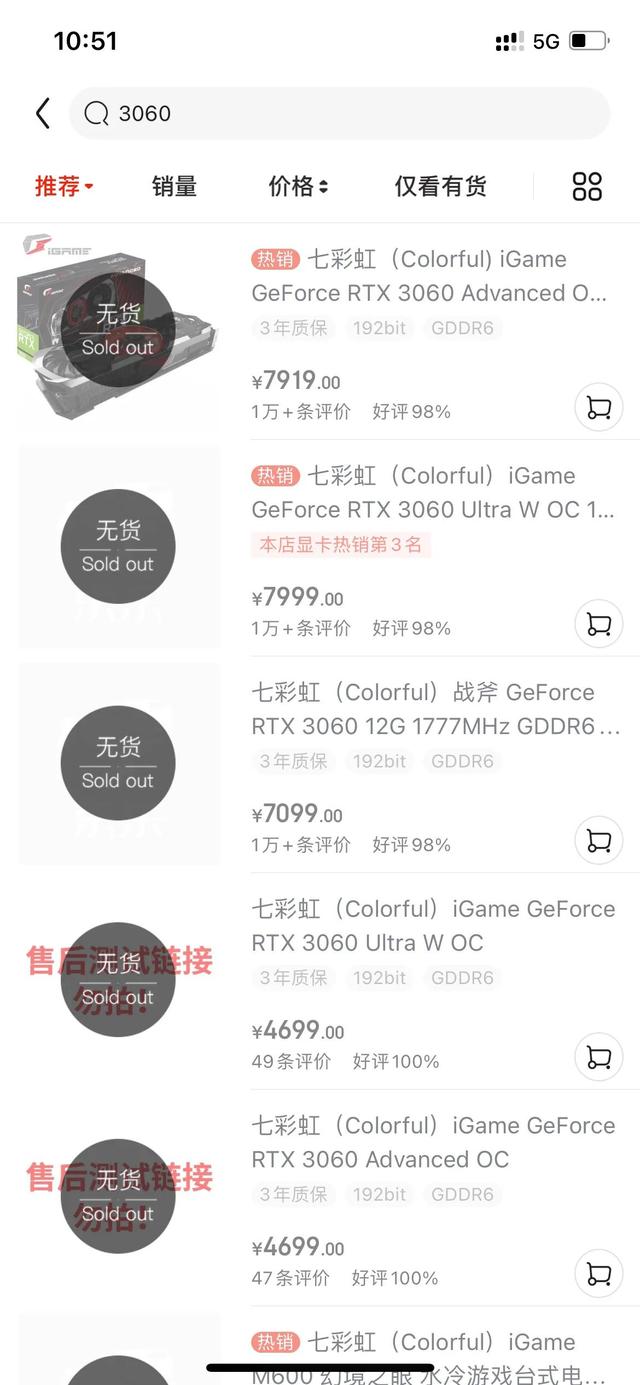Add the ¥7919 graphics card to cart
Screen dimensions: 640x1385
pyautogui.click(x=599, y=407)
